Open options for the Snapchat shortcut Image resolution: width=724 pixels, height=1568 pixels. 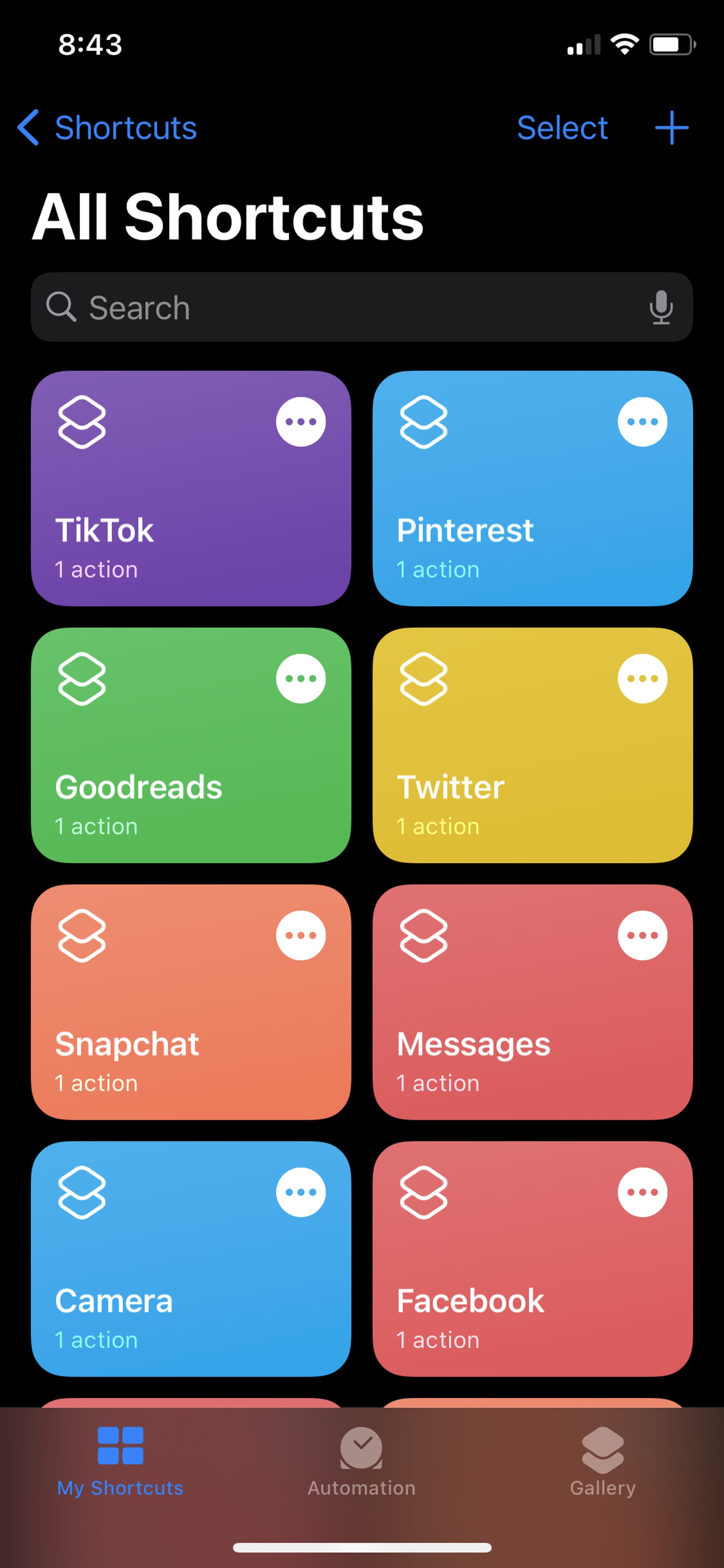[301, 936]
